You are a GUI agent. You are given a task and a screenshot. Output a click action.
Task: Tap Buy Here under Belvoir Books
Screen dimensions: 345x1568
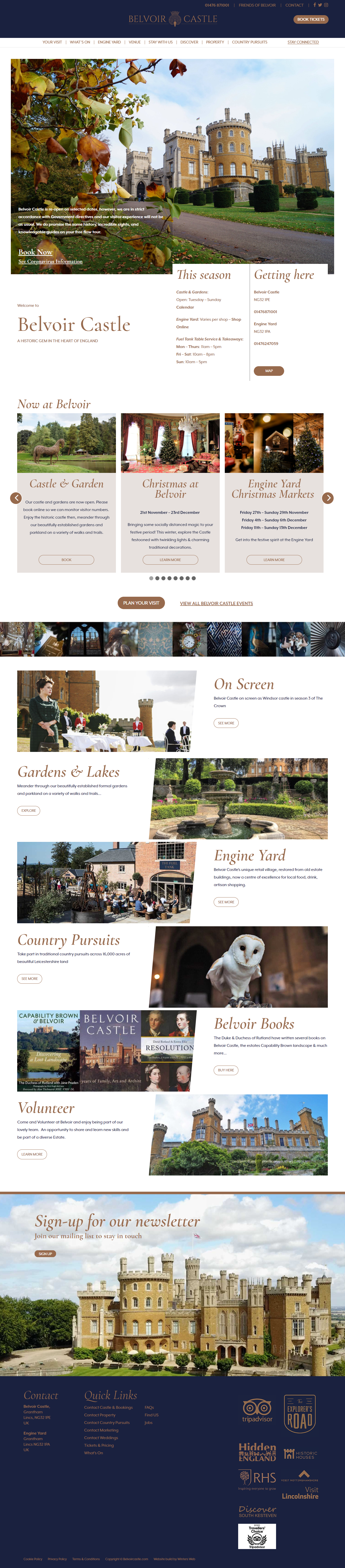tap(226, 1070)
